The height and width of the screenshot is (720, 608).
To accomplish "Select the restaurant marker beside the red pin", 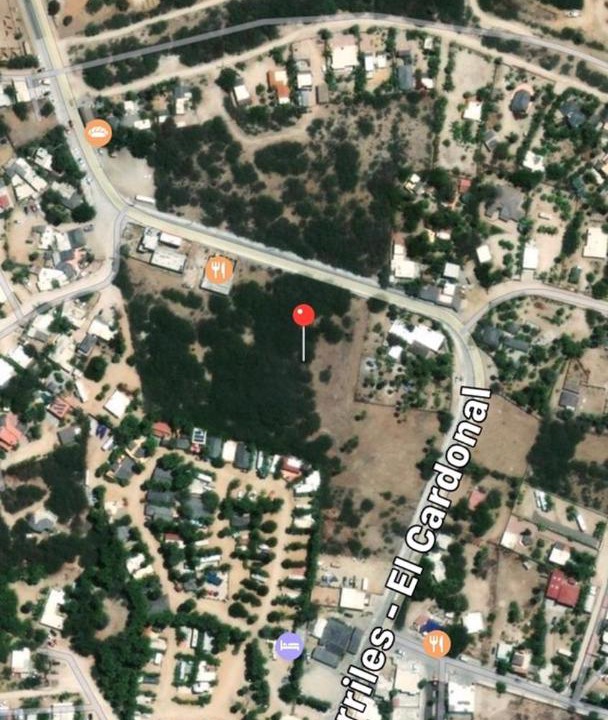I will [x=220, y=269].
